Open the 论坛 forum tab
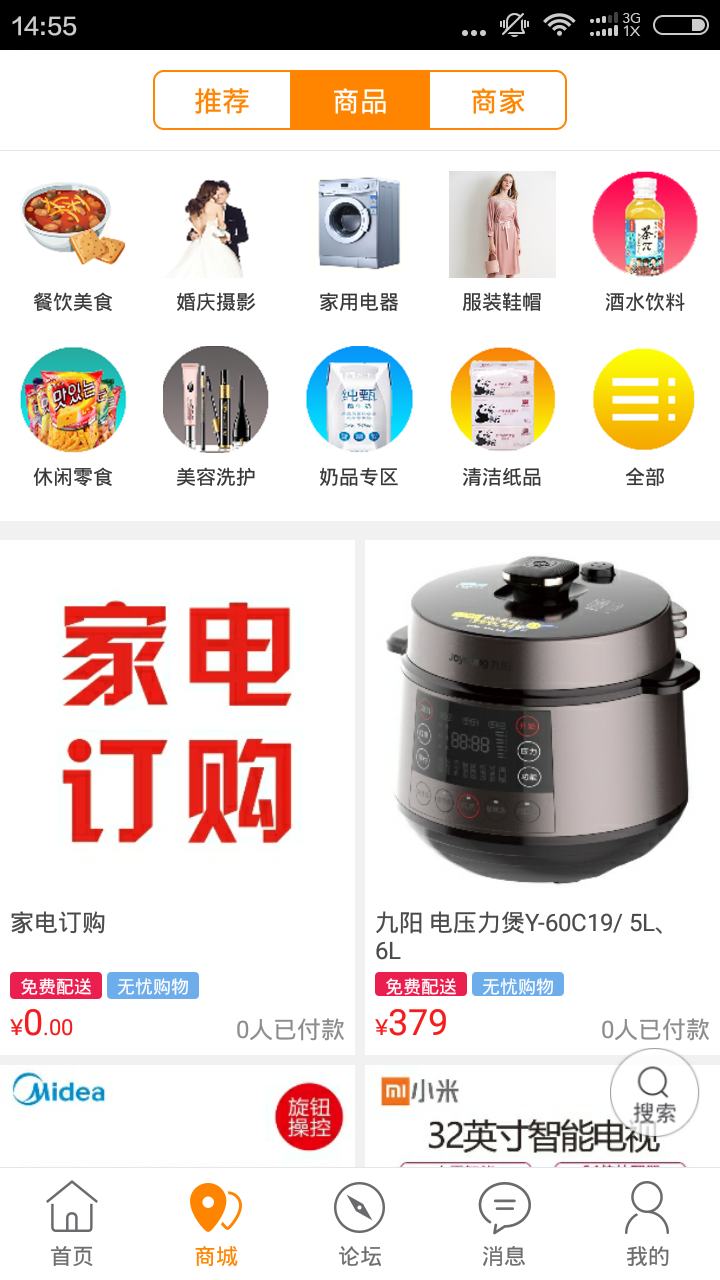This screenshot has height=1280, width=720. click(x=359, y=1222)
